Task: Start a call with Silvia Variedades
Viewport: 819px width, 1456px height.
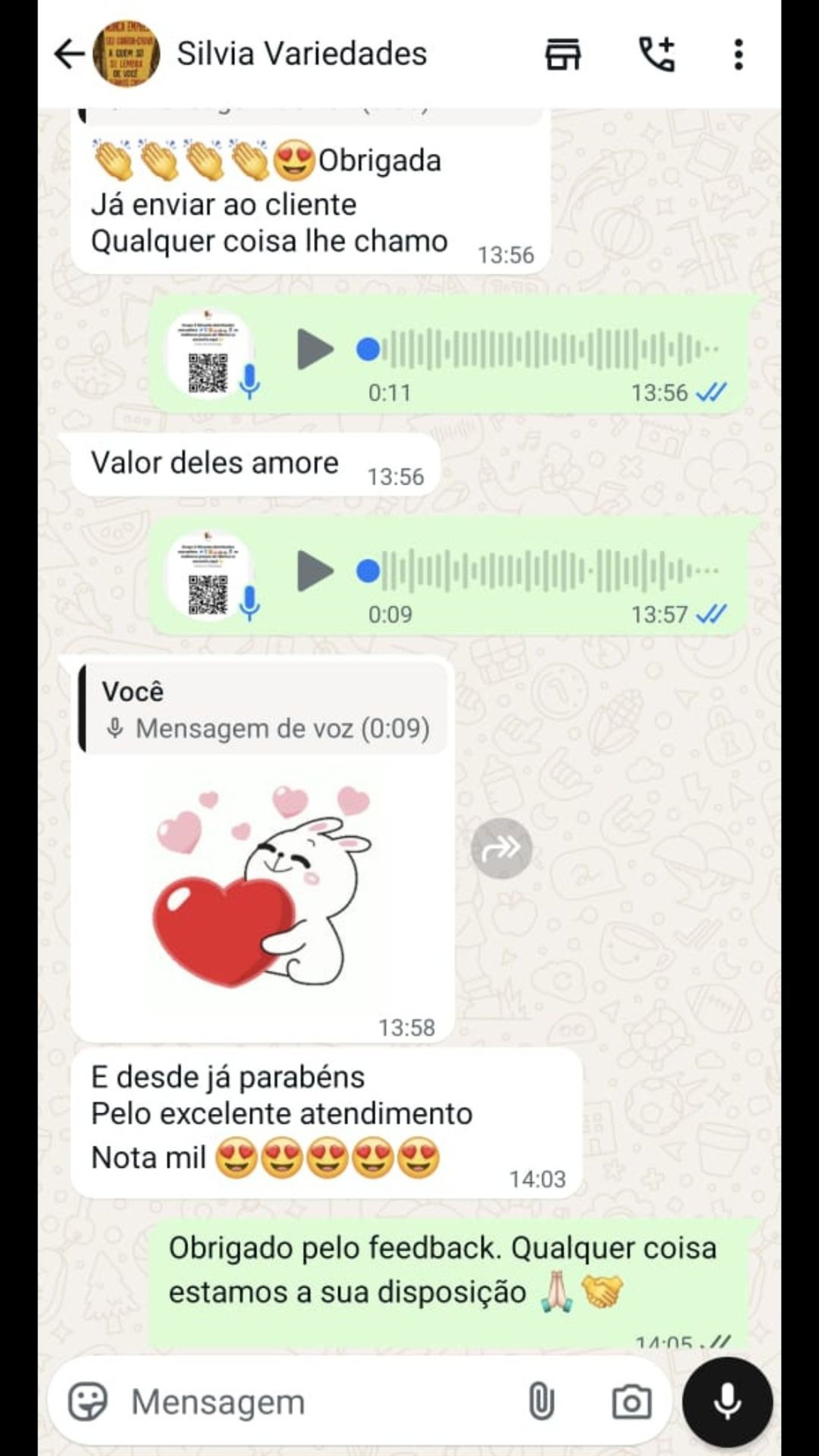Action: click(657, 55)
